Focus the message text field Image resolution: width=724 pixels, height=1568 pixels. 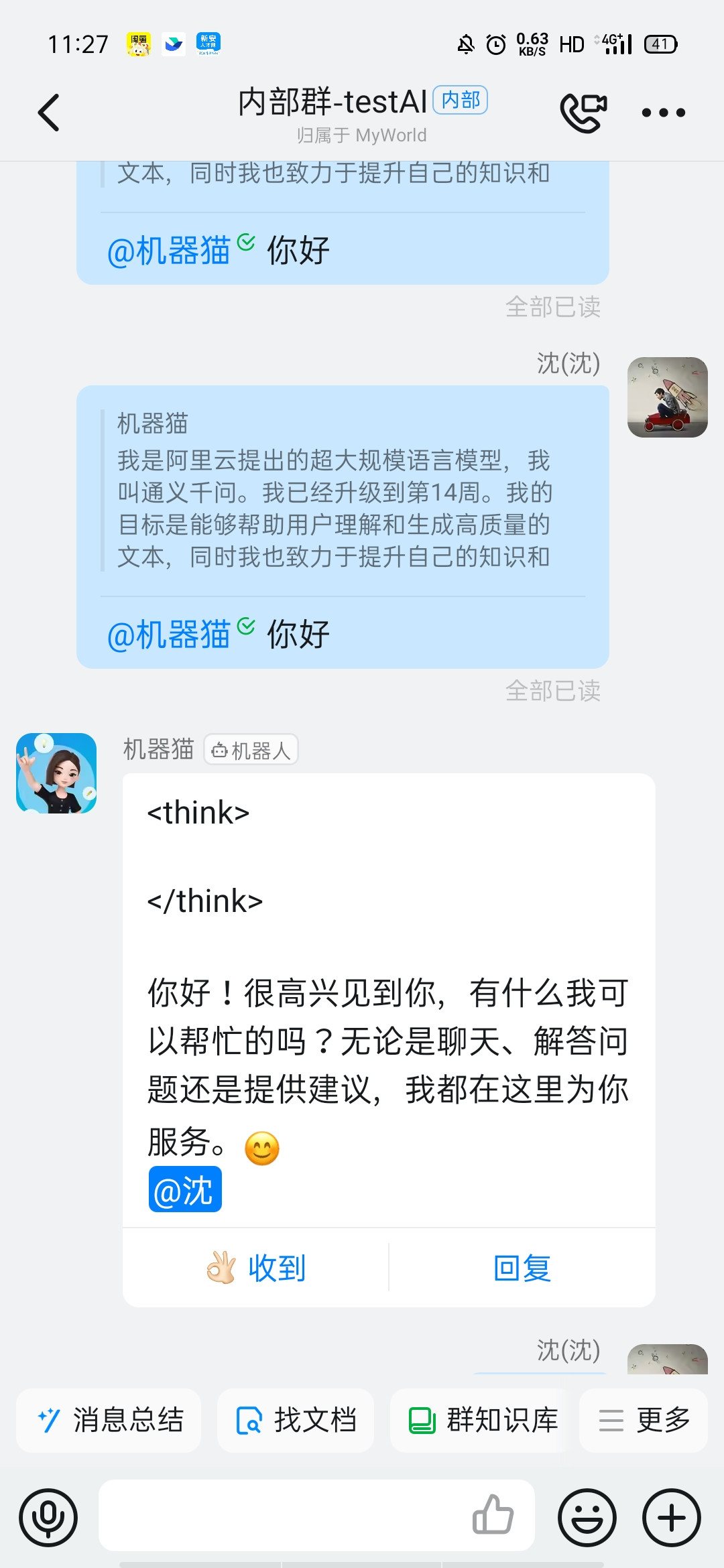282,1516
